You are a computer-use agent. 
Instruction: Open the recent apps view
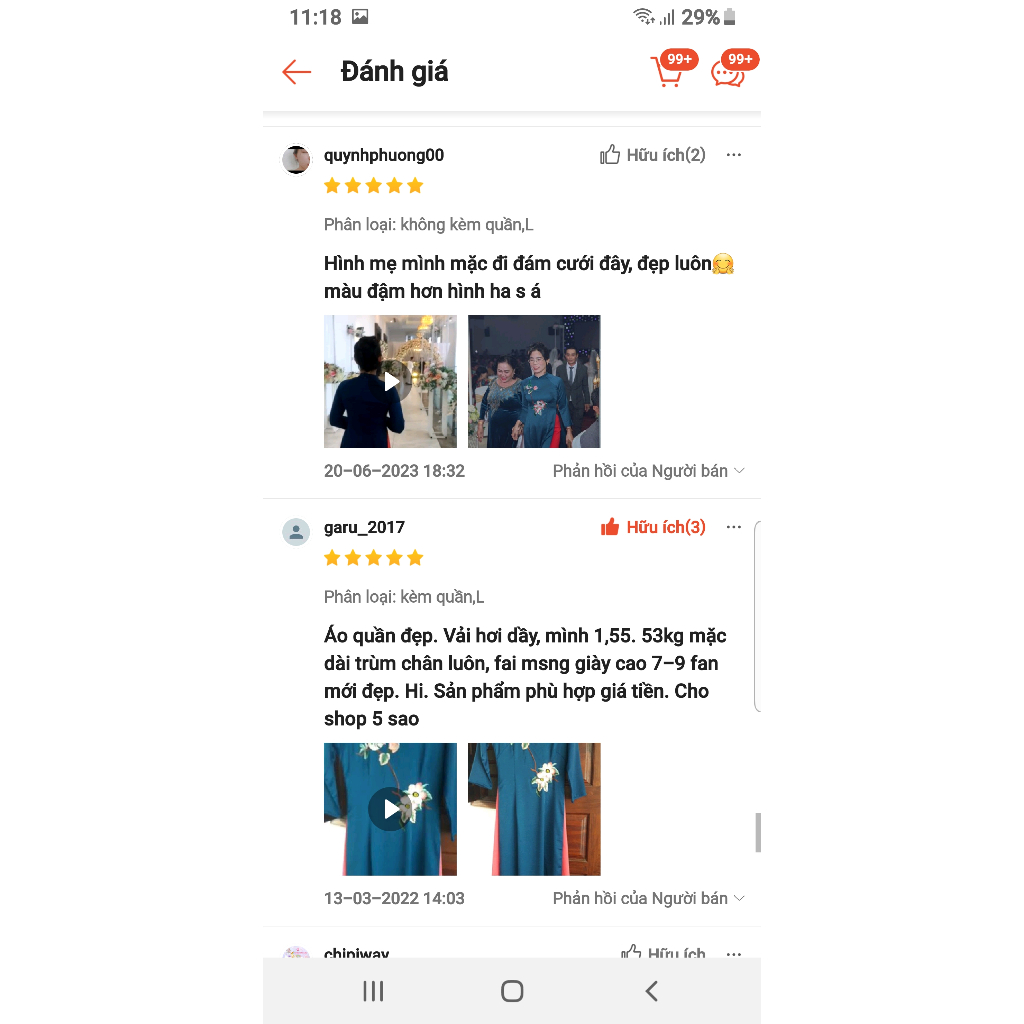(373, 991)
